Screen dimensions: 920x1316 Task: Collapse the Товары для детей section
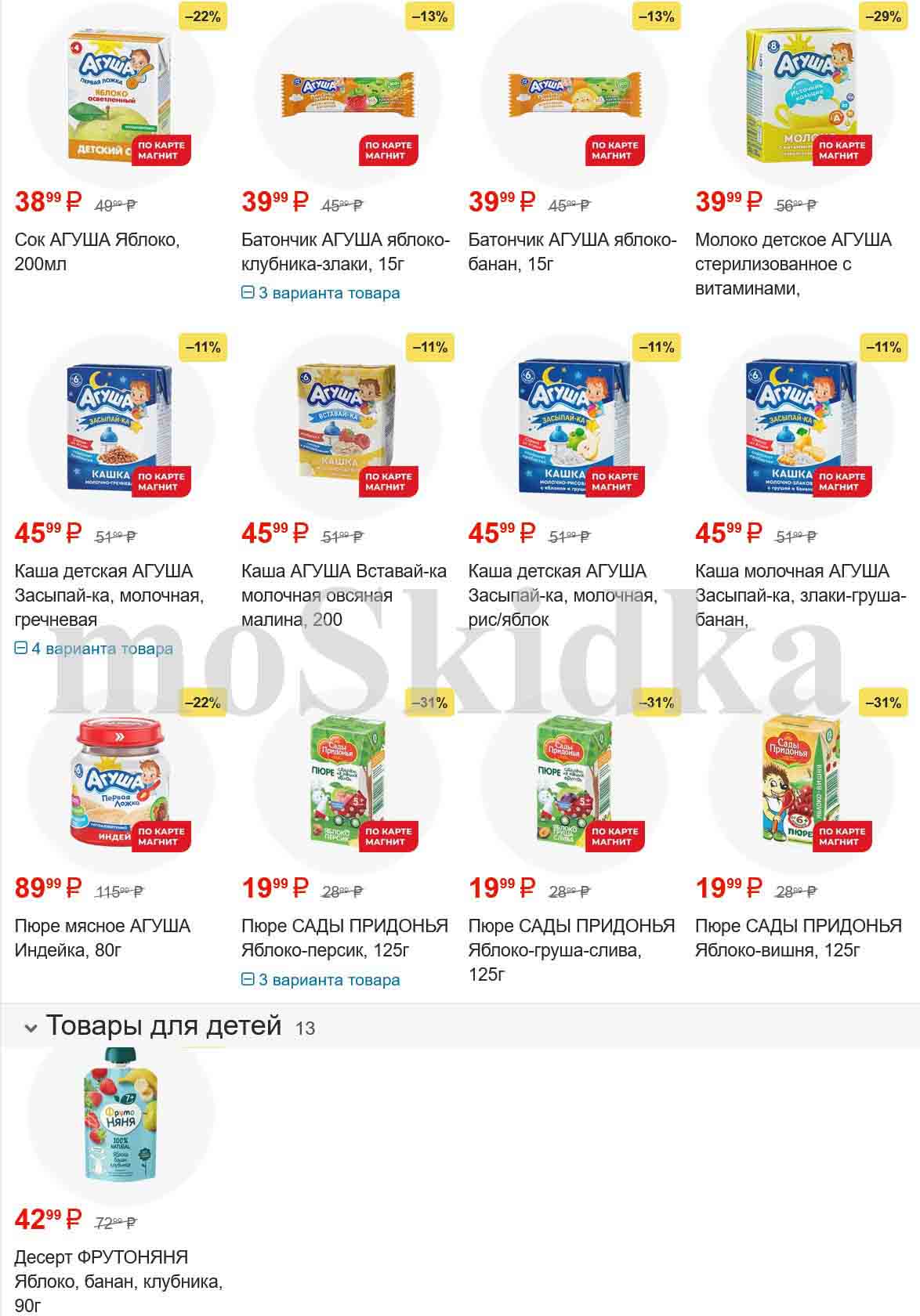31,1028
